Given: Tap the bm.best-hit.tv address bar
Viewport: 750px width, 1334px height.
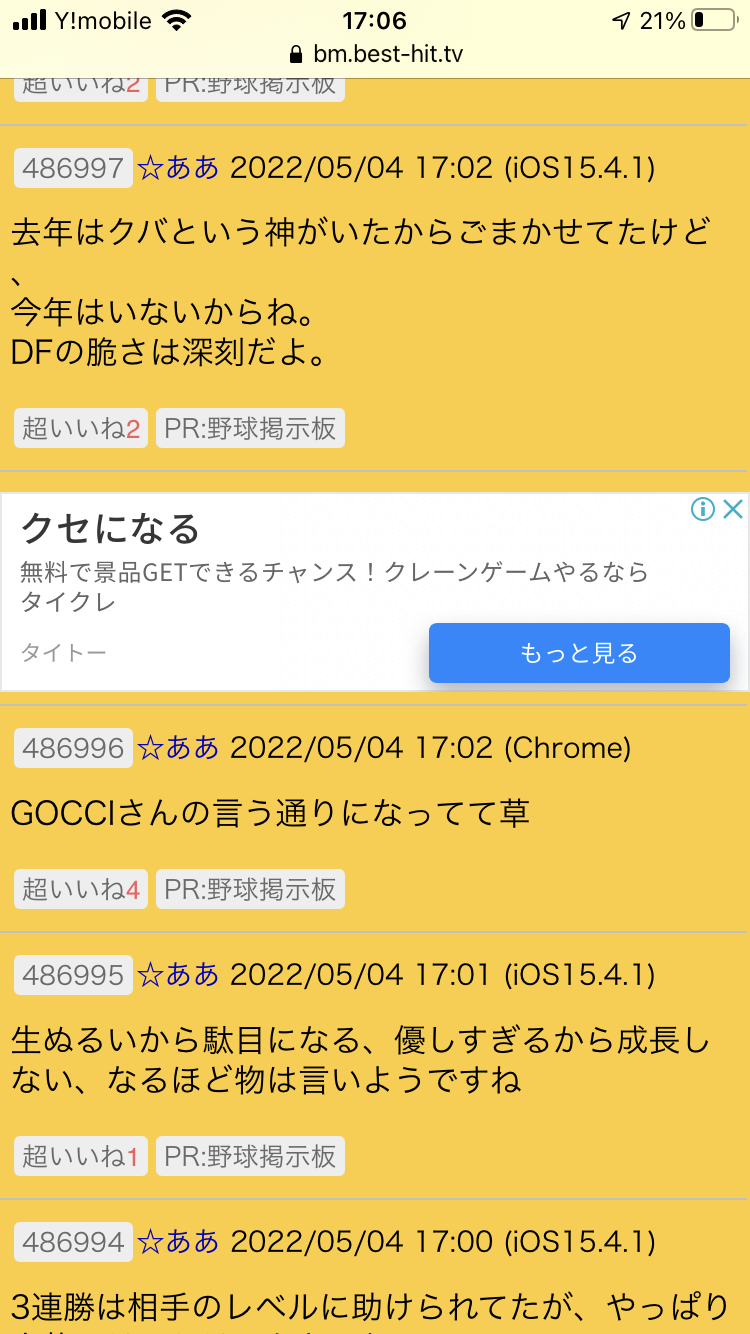Looking at the screenshot, I should (375, 54).
